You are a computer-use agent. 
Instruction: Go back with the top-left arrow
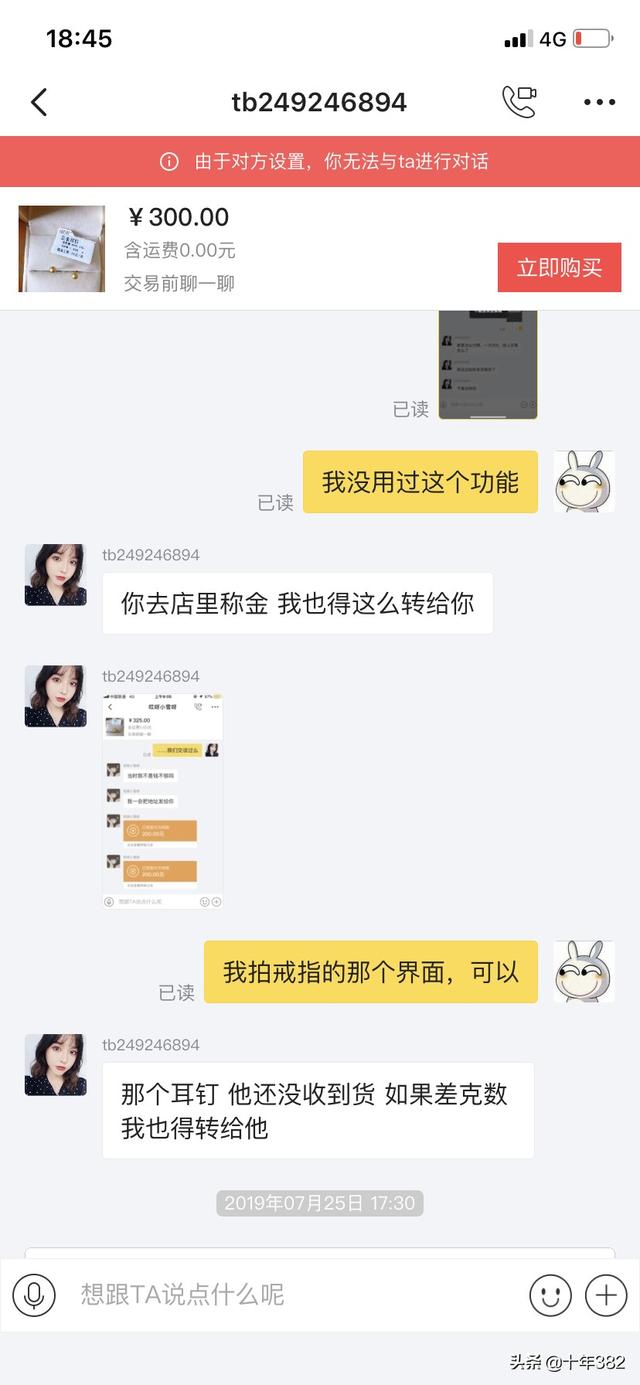click(39, 102)
